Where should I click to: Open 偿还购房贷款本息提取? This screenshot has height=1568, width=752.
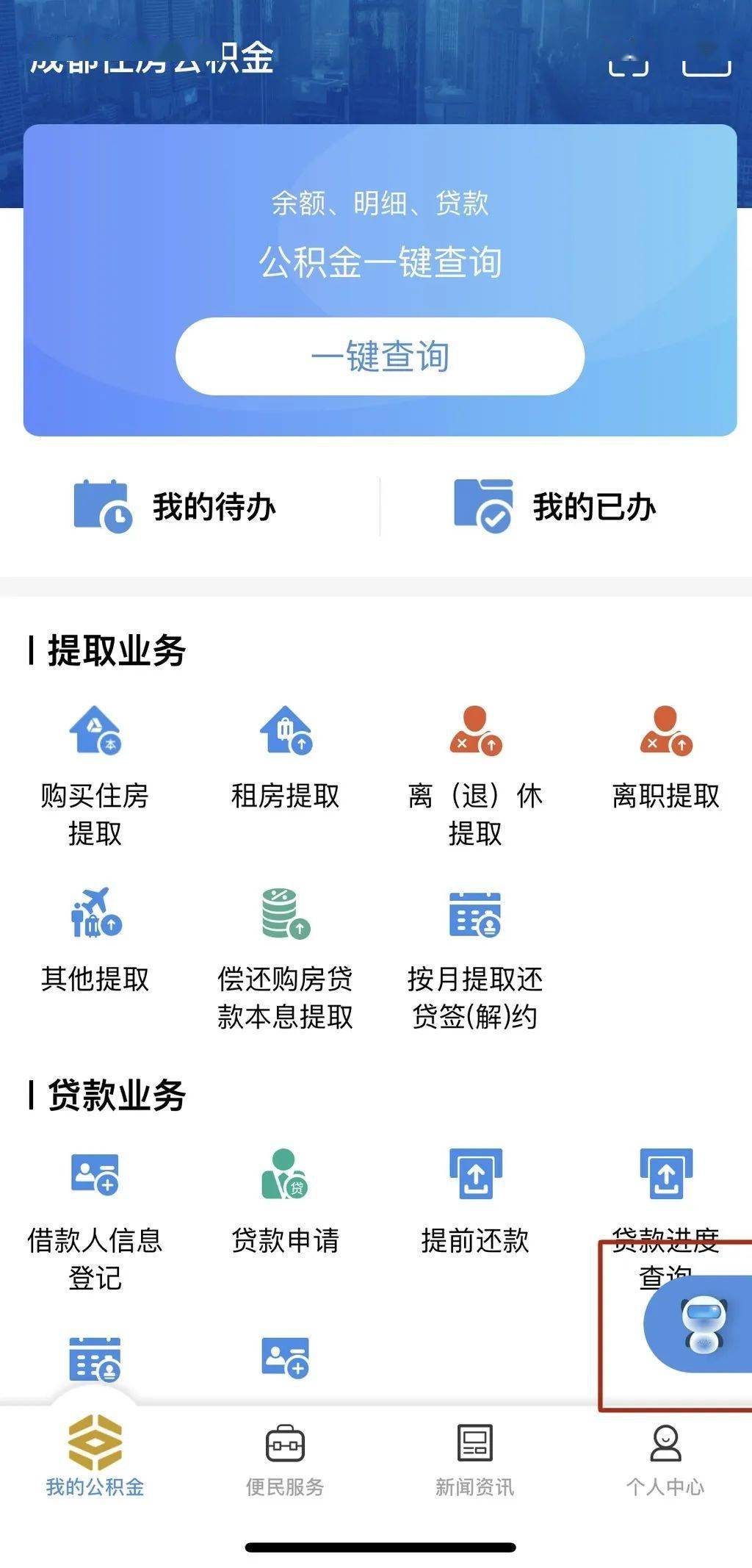tap(285, 955)
